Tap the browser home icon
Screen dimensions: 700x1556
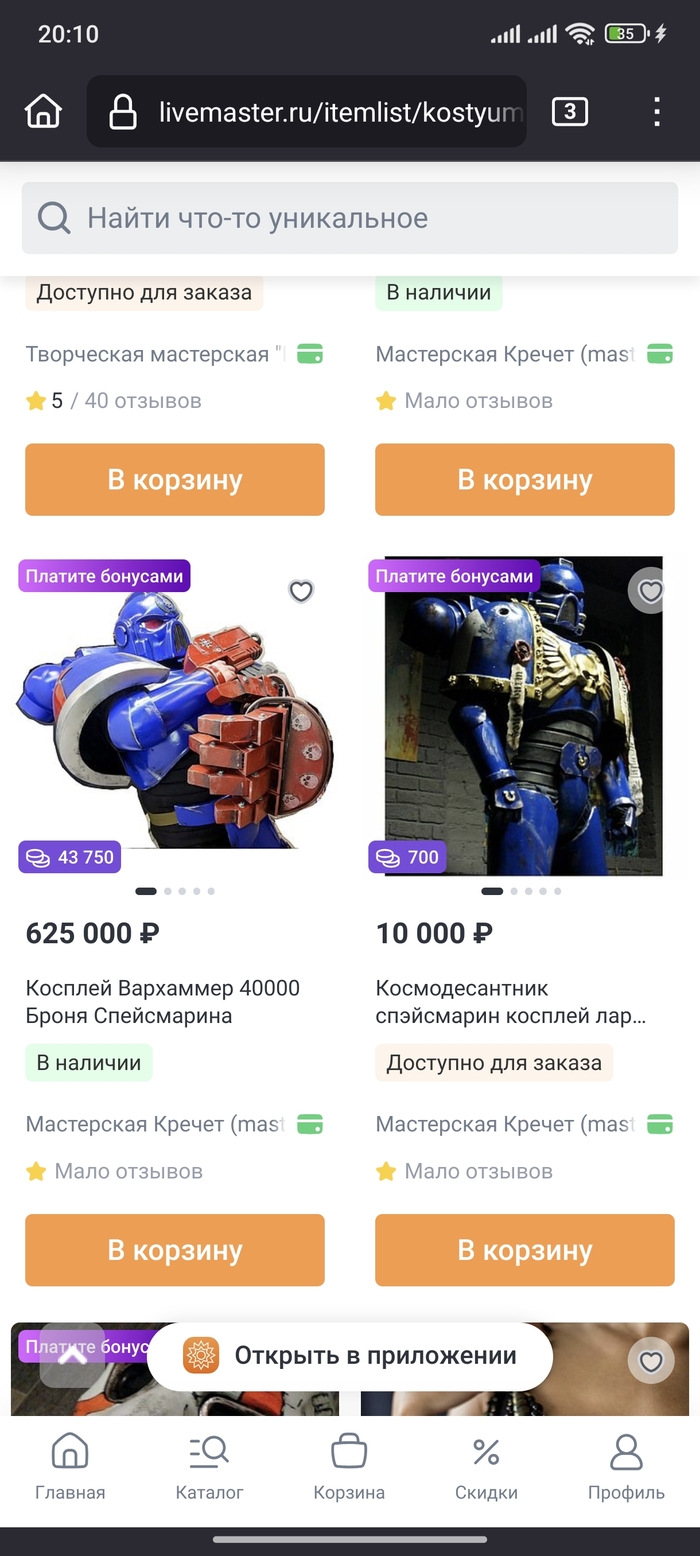click(x=43, y=111)
